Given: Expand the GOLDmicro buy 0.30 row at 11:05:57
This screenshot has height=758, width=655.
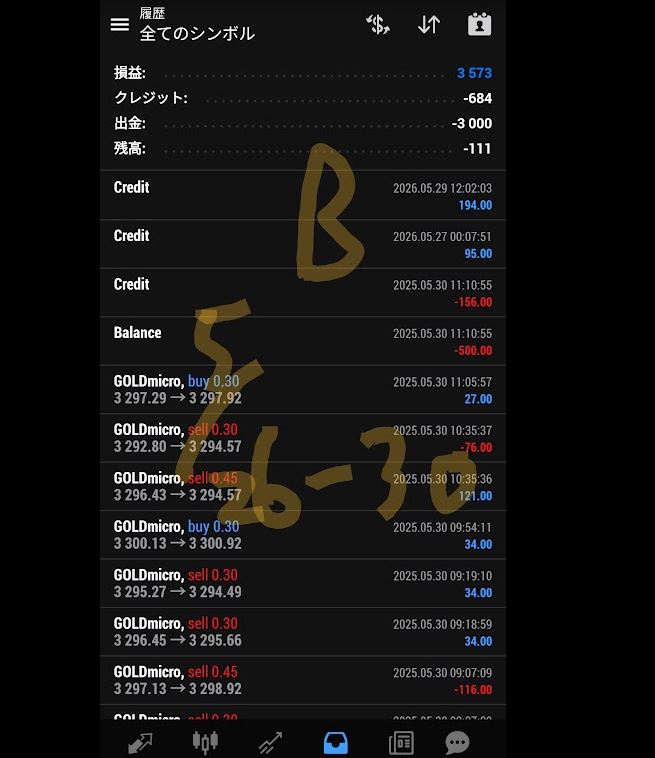Looking at the screenshot, I should [303, 390].
